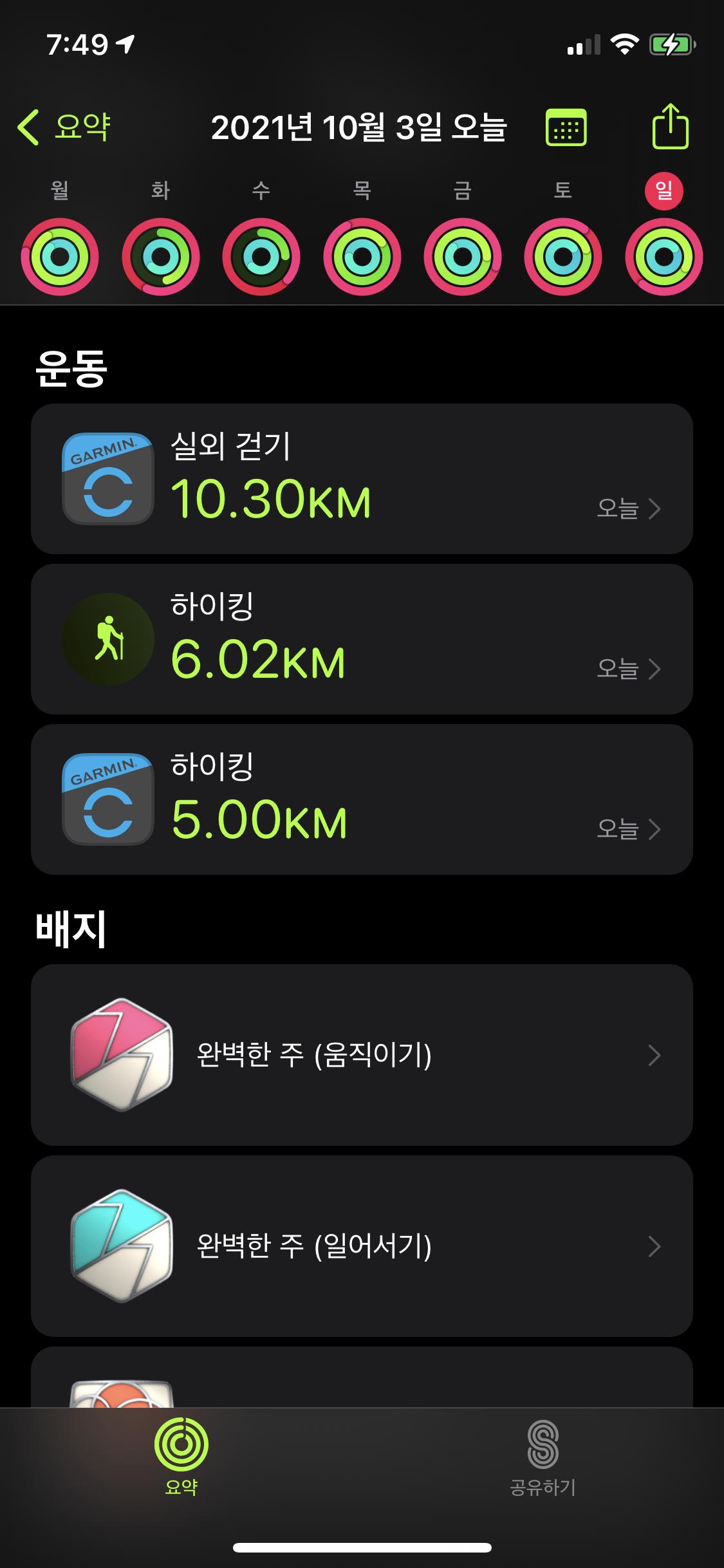Select Friday (금) activity rings
This screenshot has width=724, height=1568.
pos(462,257)
